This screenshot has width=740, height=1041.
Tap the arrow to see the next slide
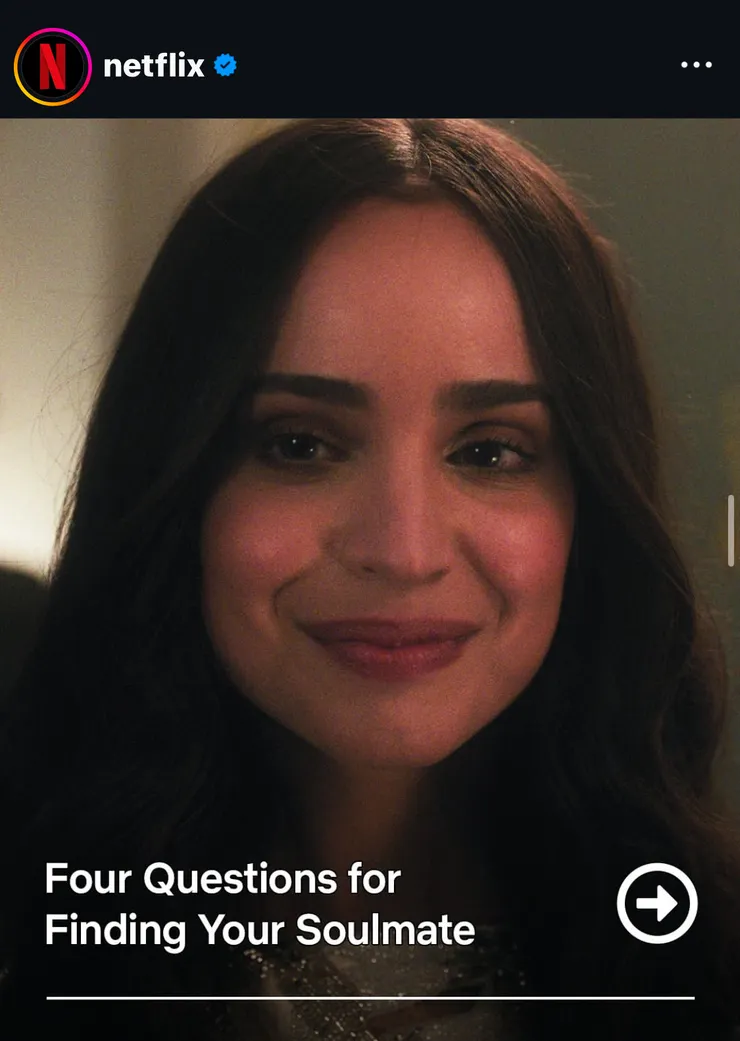click(x=657, y=903)
